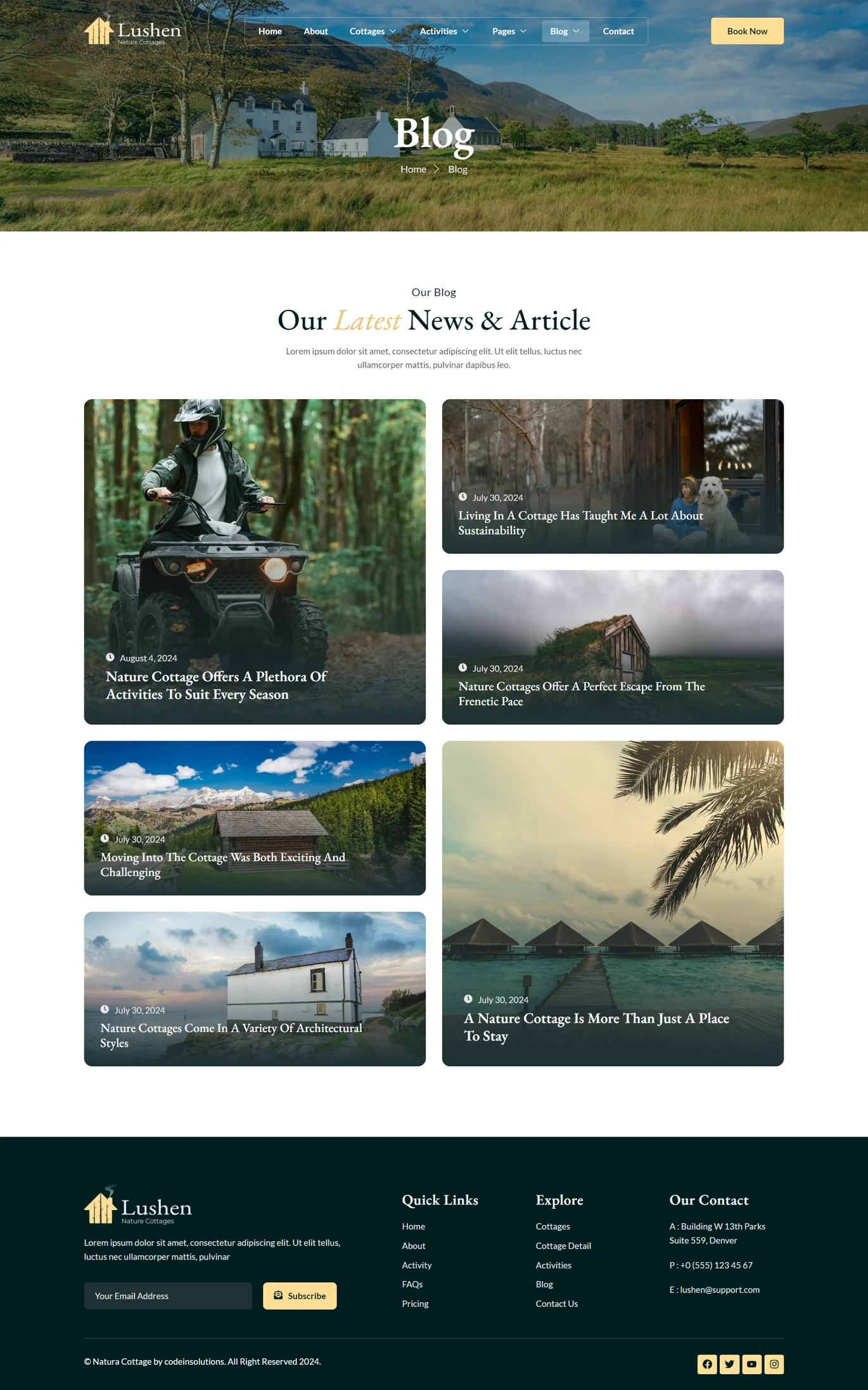Image resolution: width=868 pixels, height=1390 pixels.
Task: Tap the Home breadcrumb link
Action: point(413,169)
